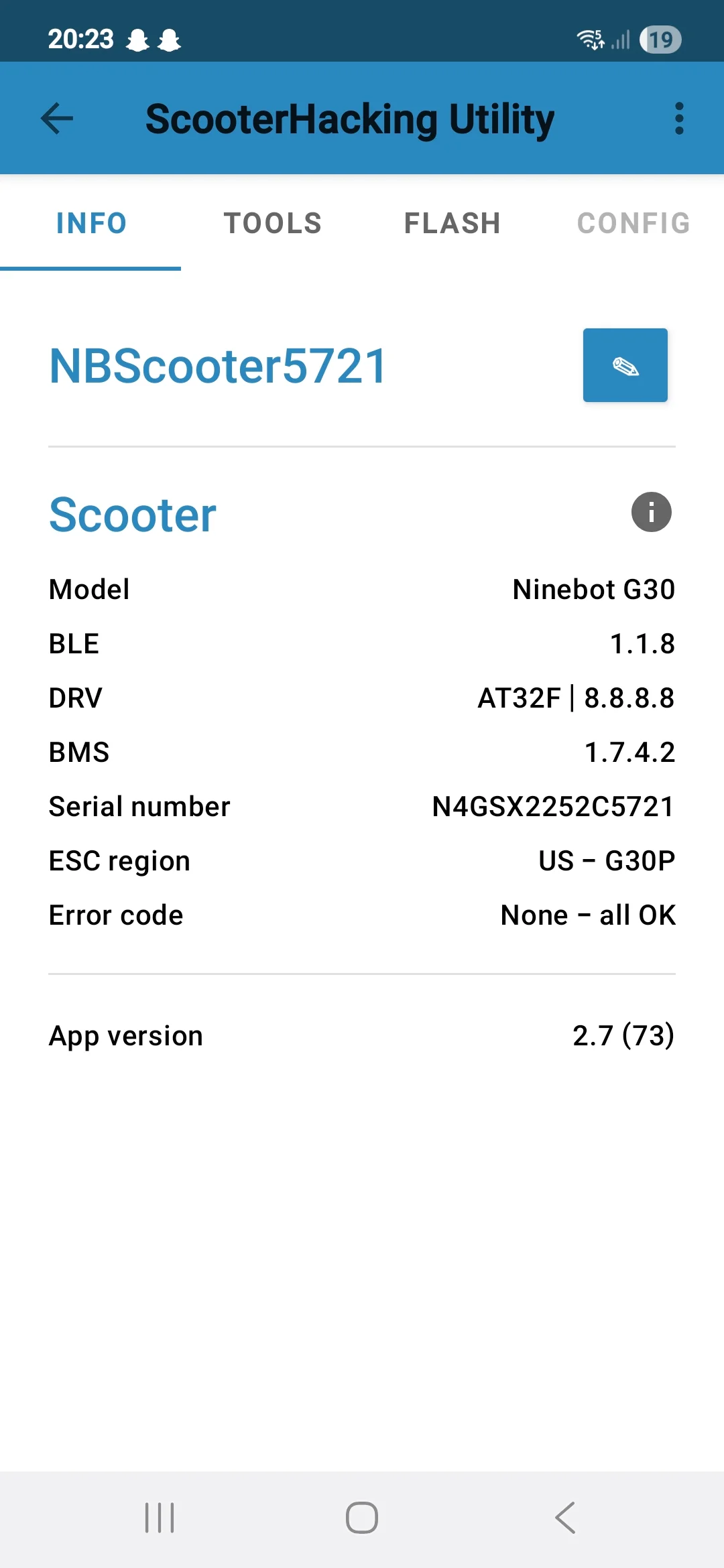Tap the back arrow in the app bar
Screen dimensions: 724x1568
pos(57,118)
